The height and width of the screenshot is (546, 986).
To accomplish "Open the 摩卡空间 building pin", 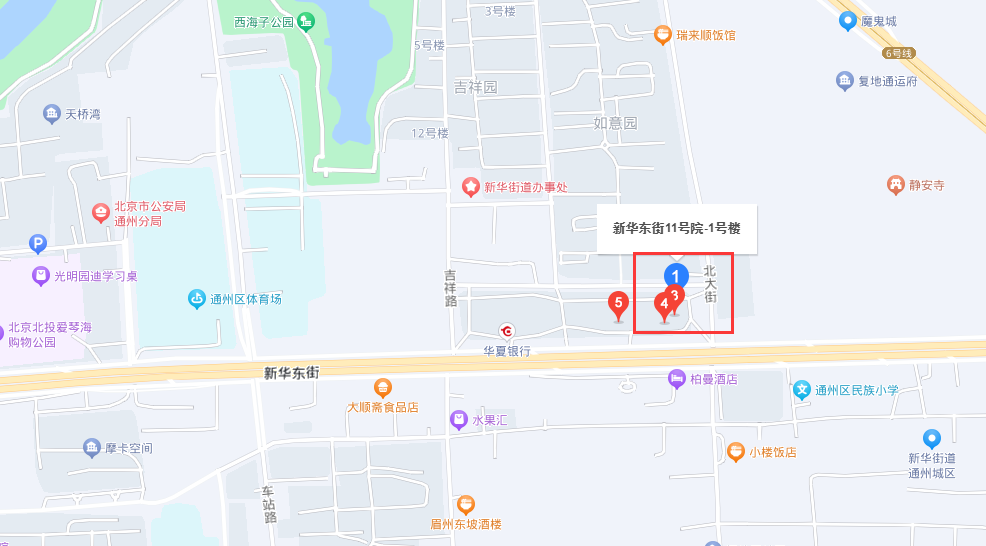I will (x=91, y=447).
